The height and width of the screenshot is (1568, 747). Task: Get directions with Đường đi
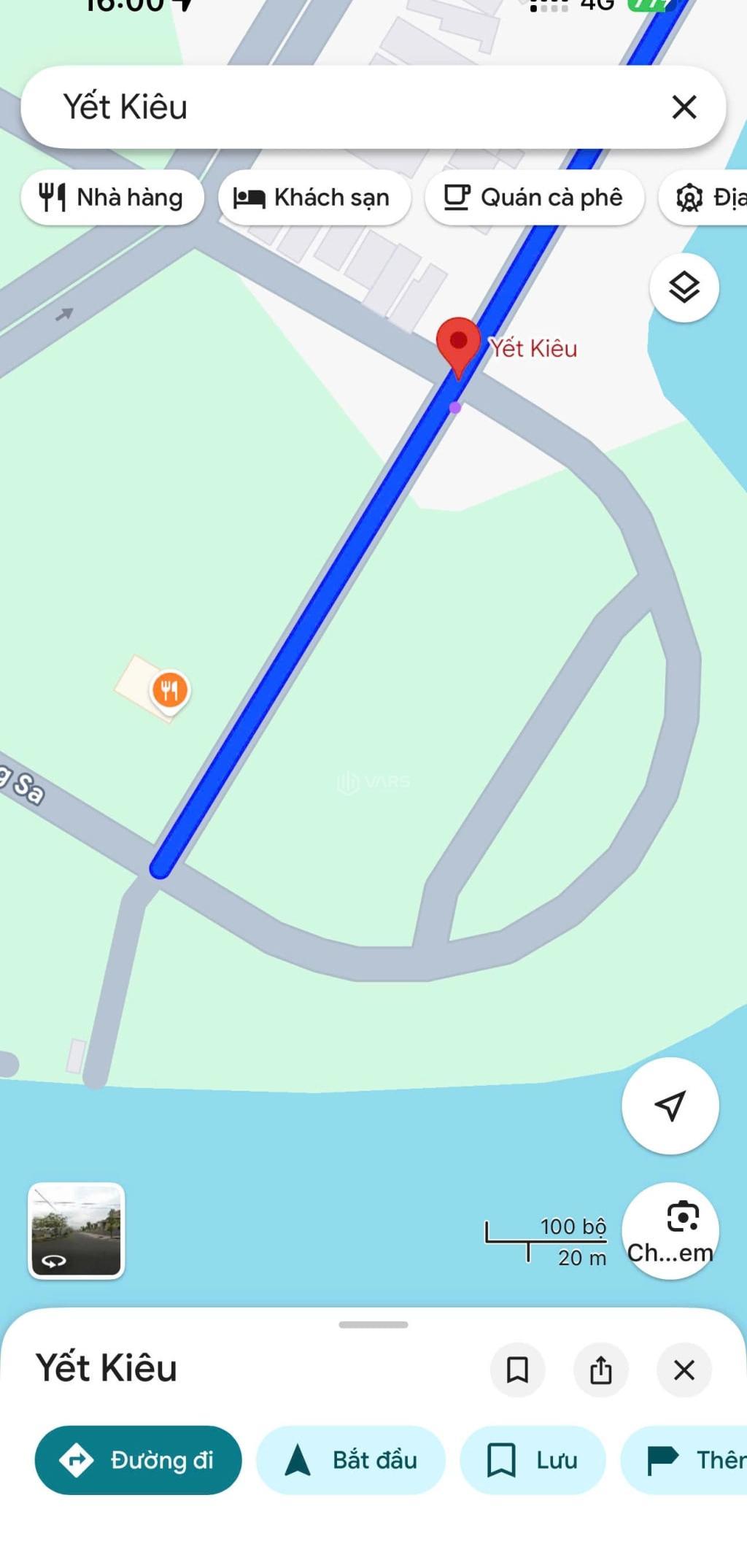(139, 1460)
